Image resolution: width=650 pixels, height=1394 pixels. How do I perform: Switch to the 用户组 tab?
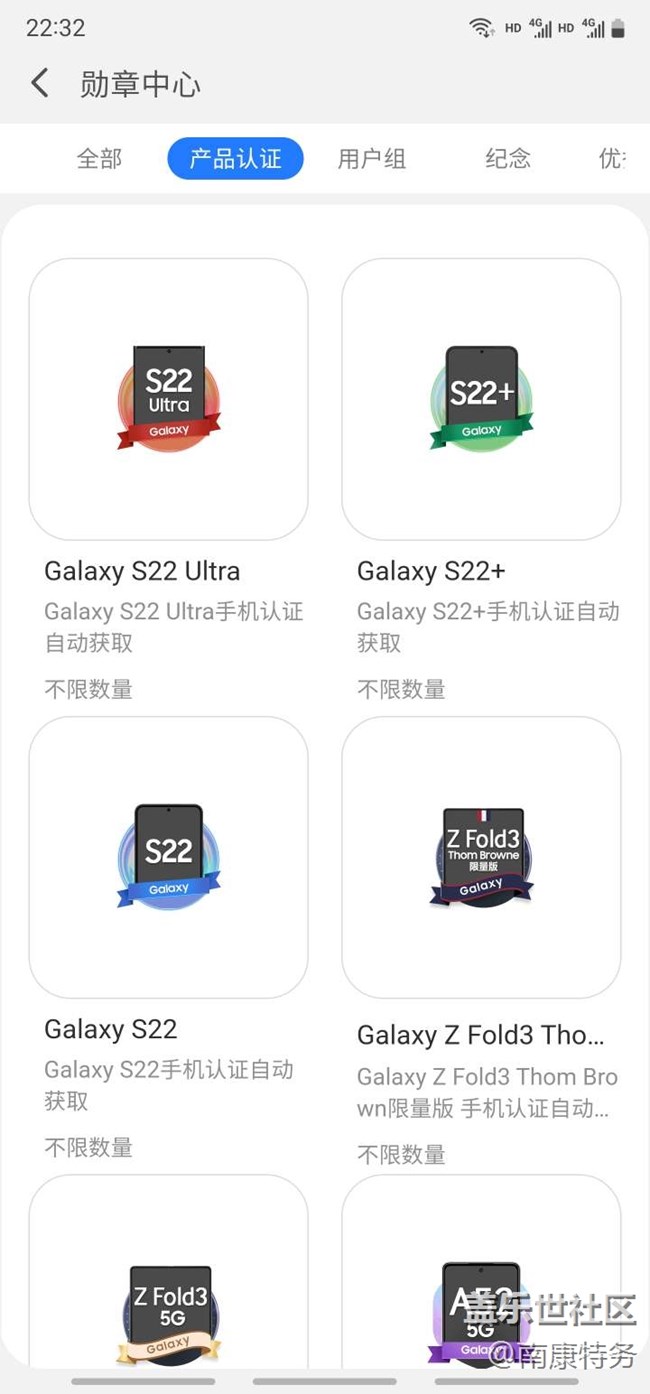click(x=372, y=159)
